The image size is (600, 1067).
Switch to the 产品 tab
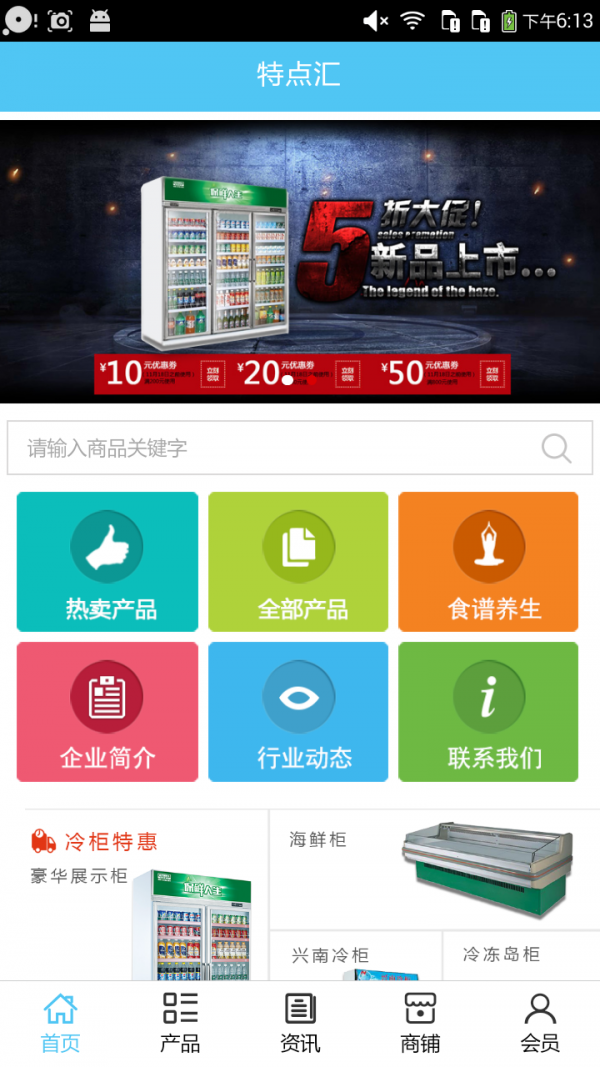[180, 1023]
